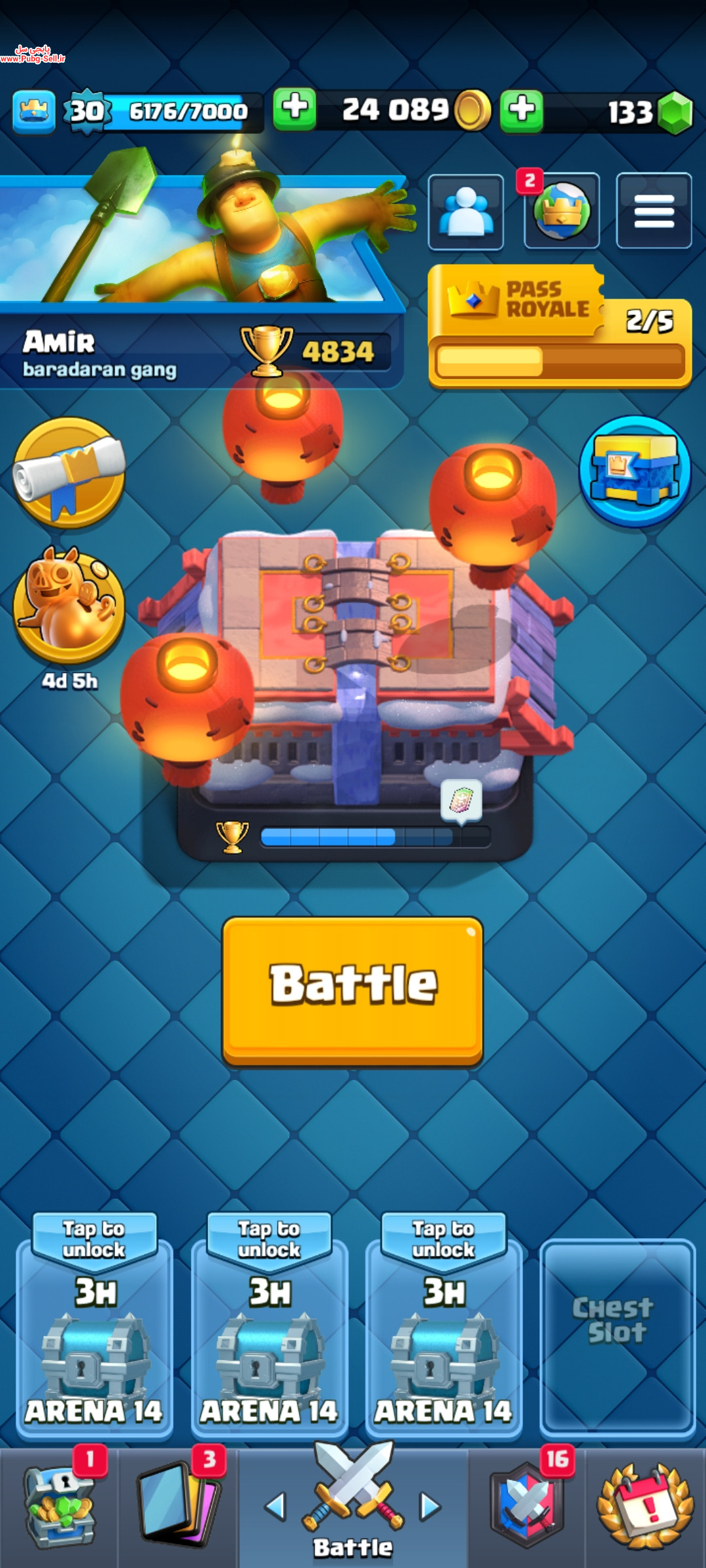The width and height of the screenshot is (706, 1568).
Task: Open the friends list icon
Action: (x=465, y=212)
